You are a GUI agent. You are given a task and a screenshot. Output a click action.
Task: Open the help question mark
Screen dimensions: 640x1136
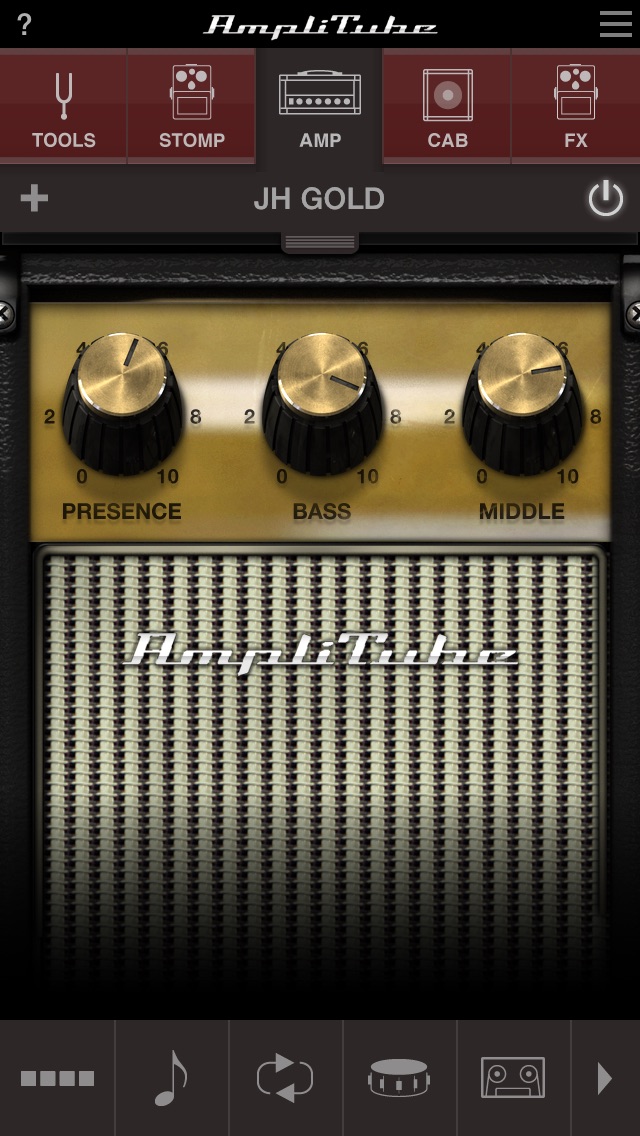click(x=25, y=25)
